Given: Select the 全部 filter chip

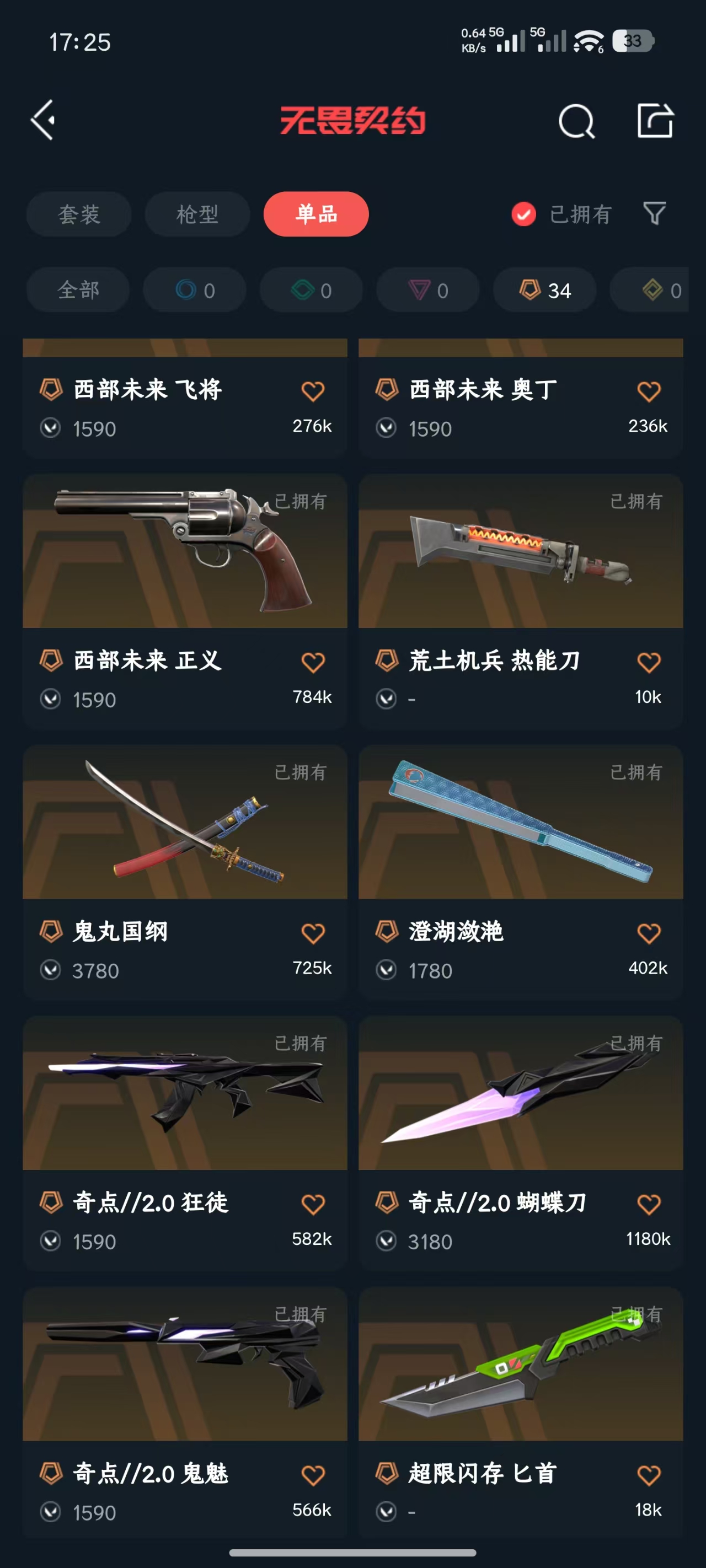Looking at the screenshot, I should 78,290.
